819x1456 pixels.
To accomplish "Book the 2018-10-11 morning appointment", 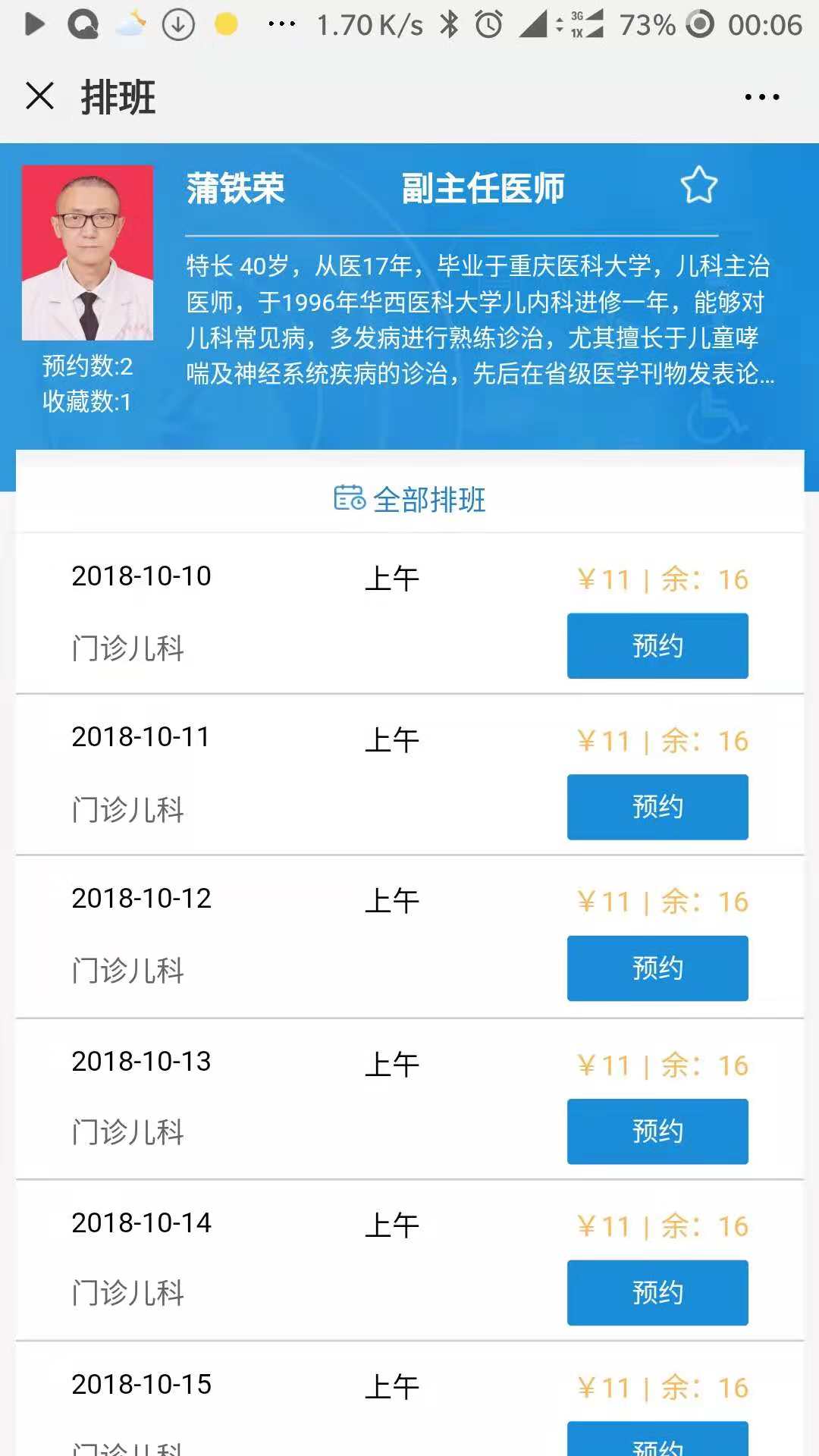I will click(x=657, y=807).
